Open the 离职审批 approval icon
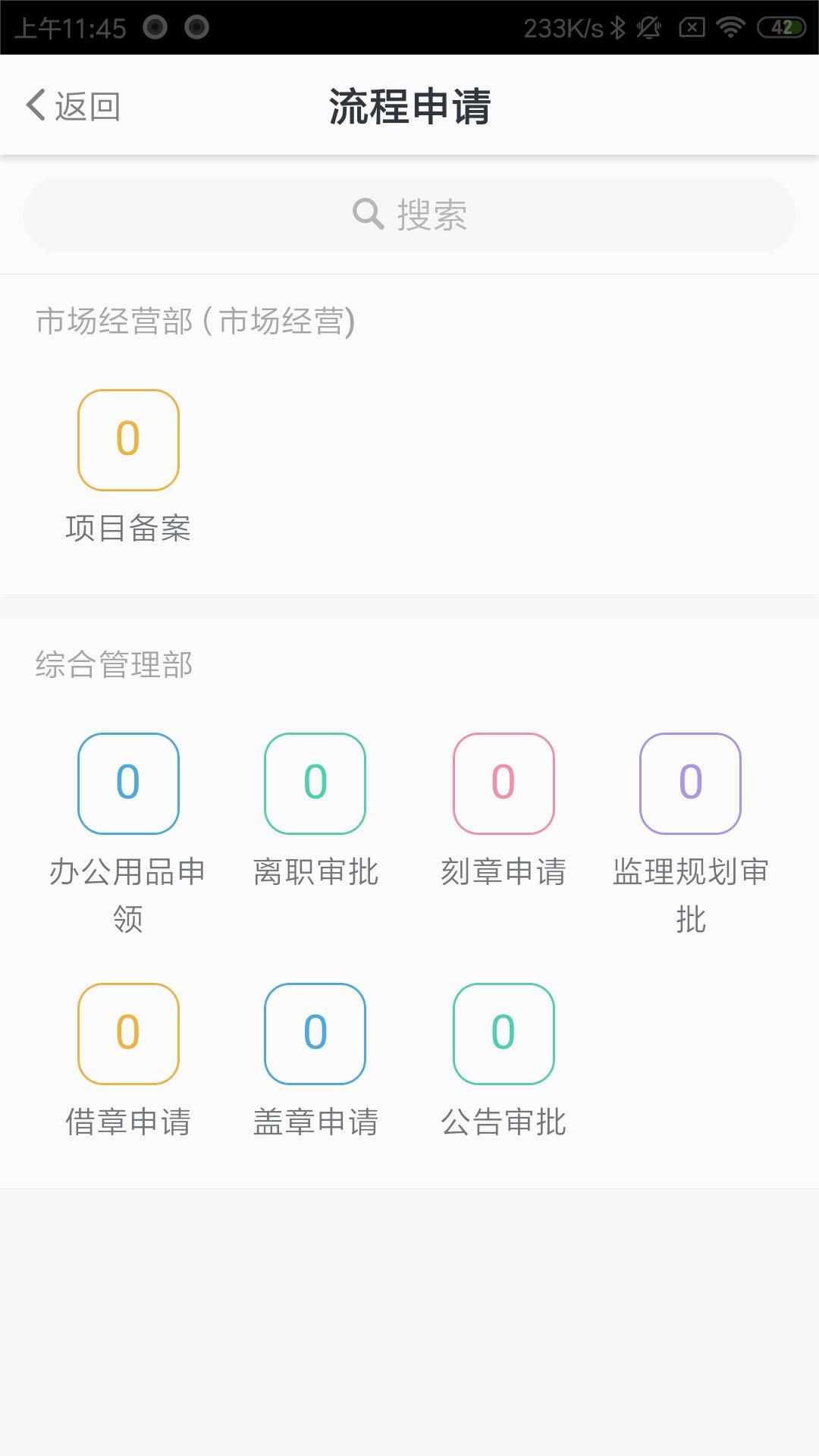819x1456 pixels. tap(315, 785)
